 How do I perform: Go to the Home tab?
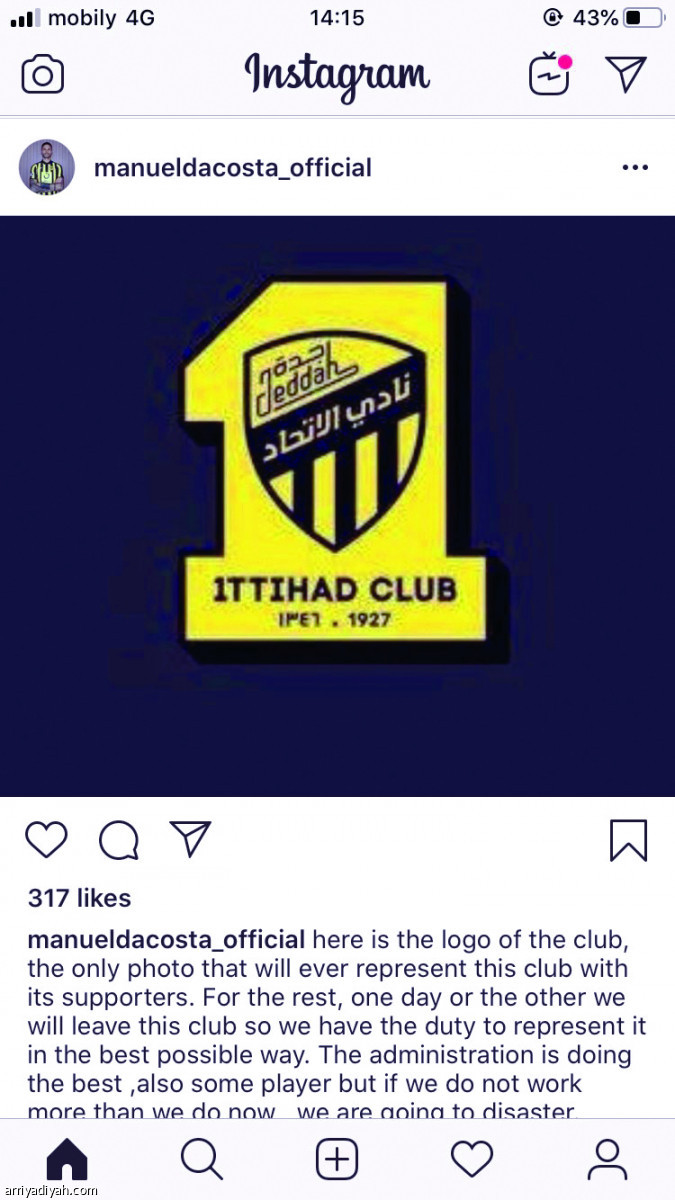67,1160
